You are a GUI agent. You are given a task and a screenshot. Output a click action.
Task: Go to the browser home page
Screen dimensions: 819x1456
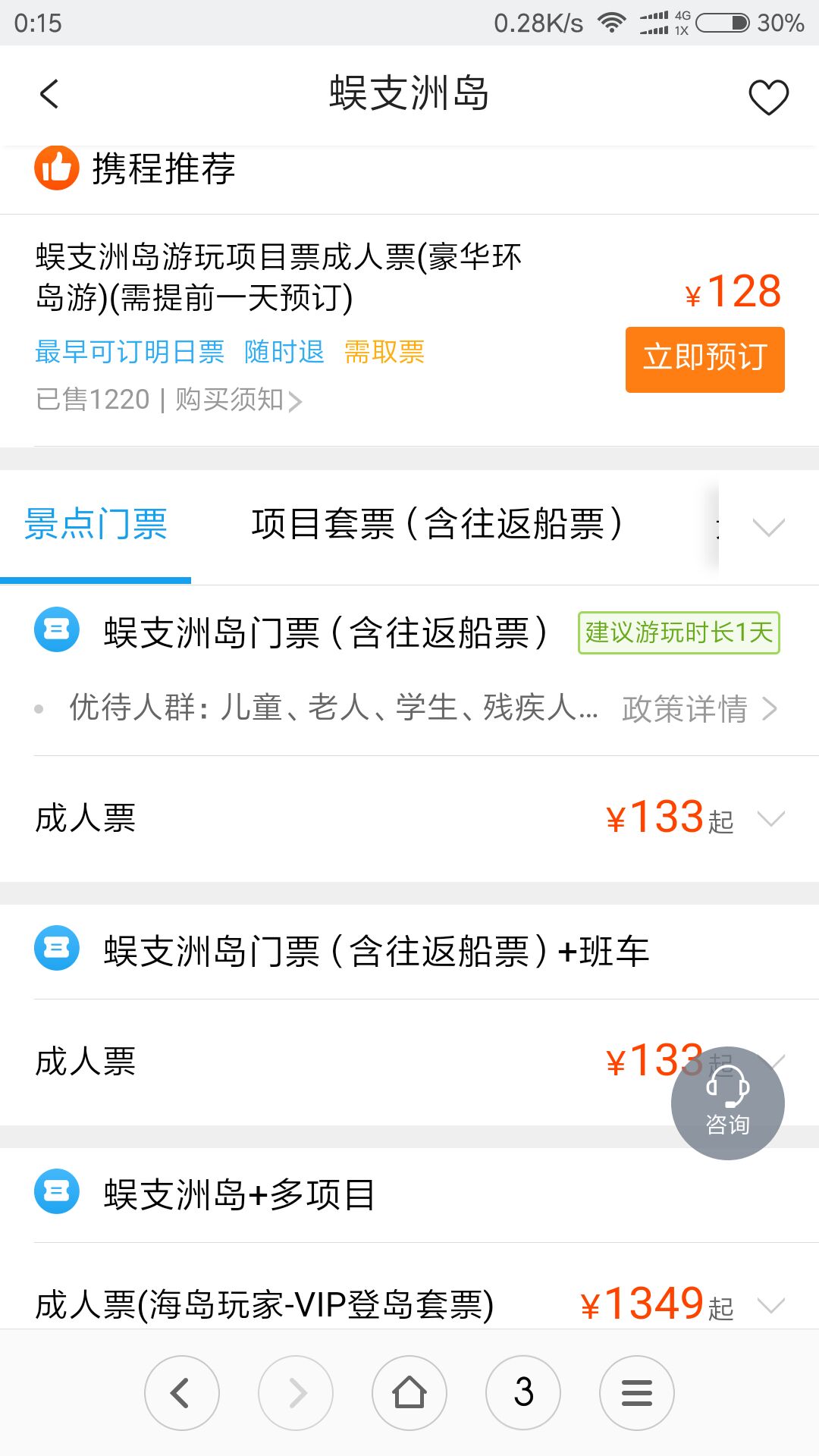[409, 1393]
